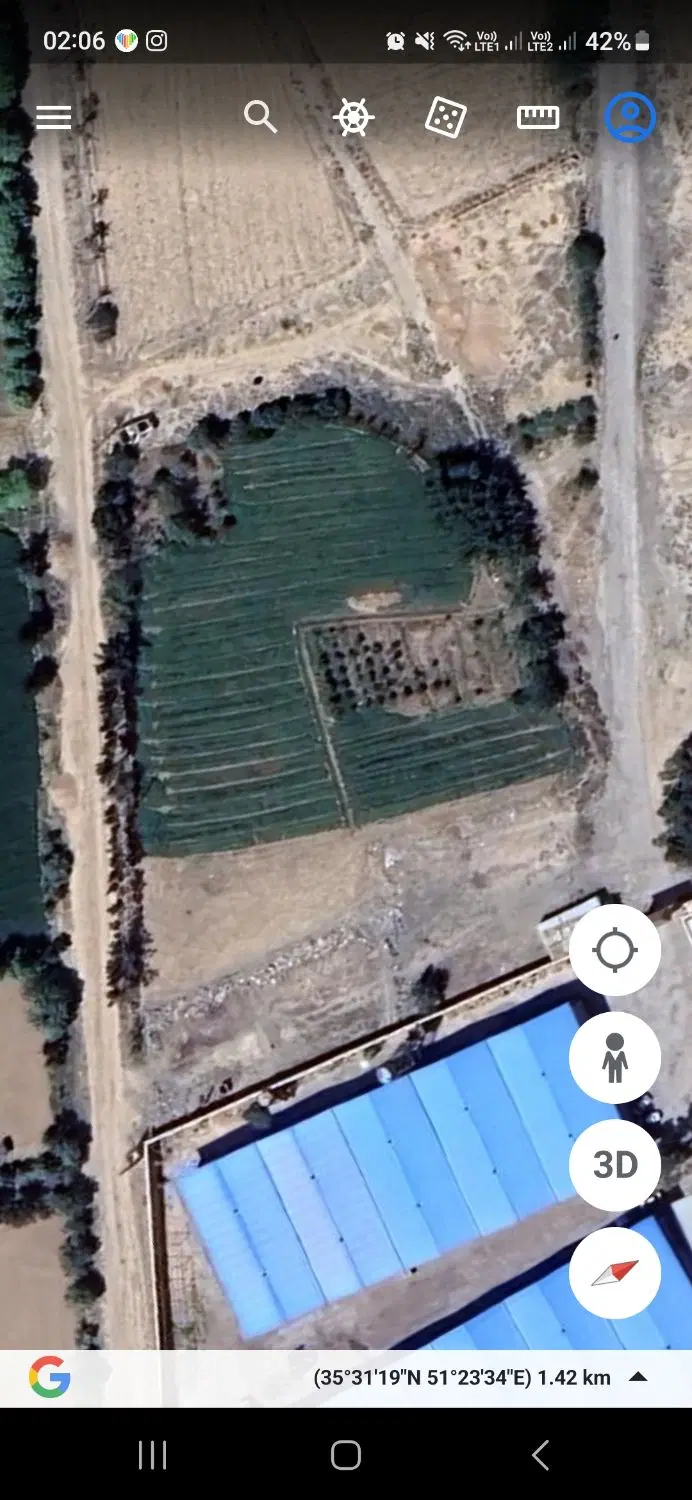The height and width of the screenshot is (1500, 692).
Task: Go to the home screen
Action: [x=346, y=1455]
